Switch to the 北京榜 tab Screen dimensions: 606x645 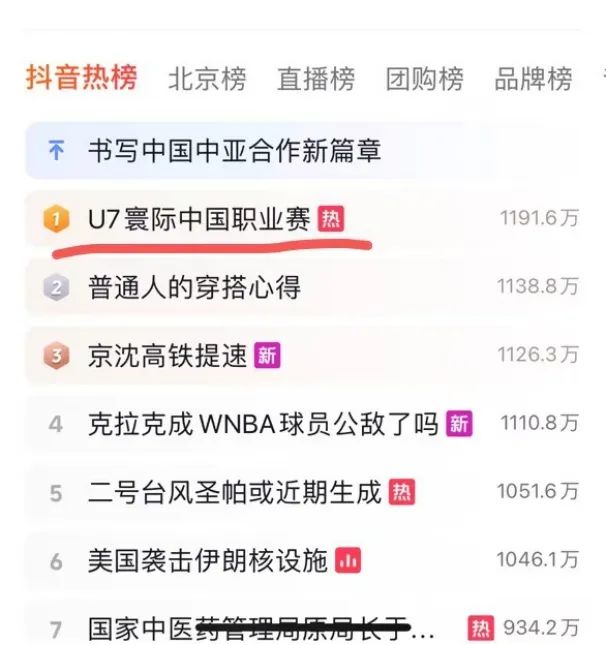(x=207, y=79)
